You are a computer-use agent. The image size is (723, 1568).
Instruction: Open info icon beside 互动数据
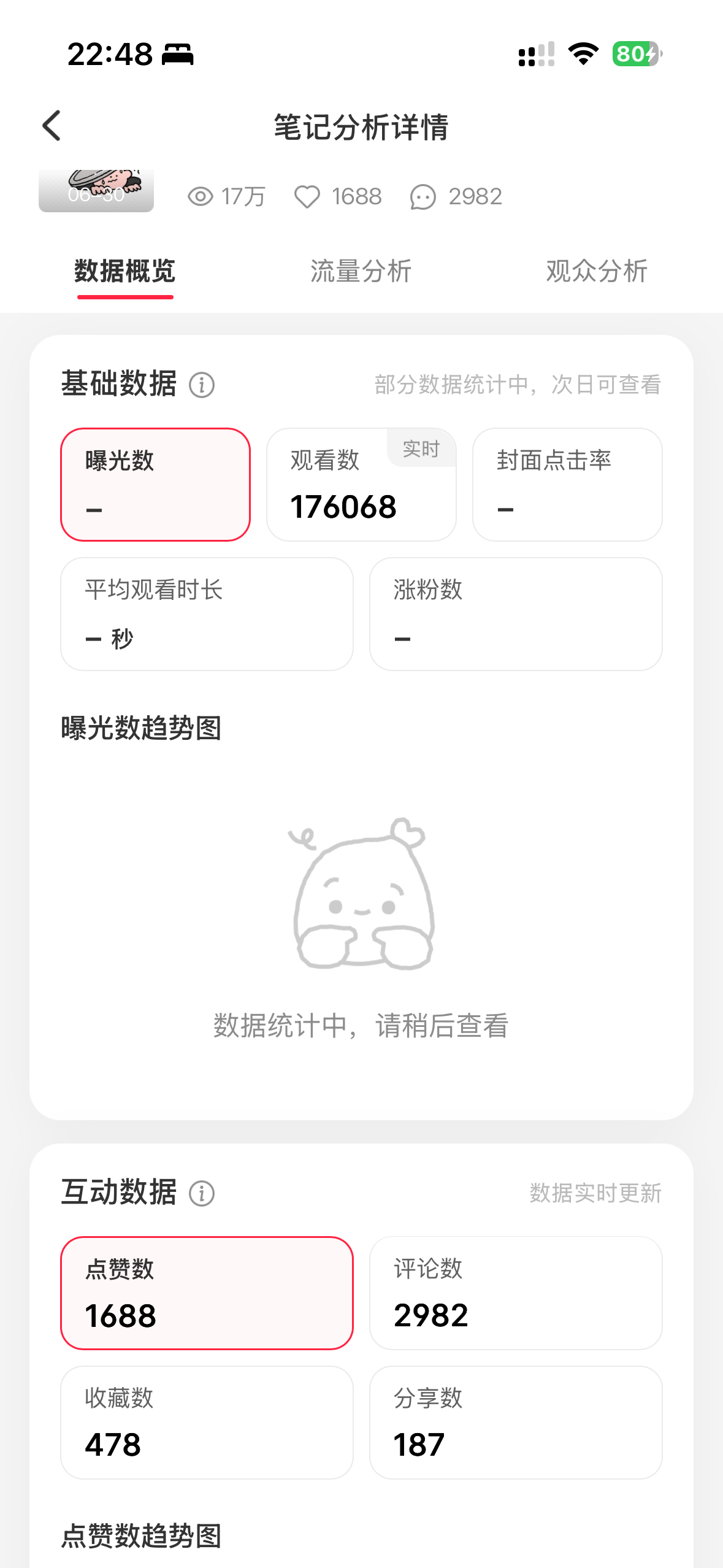[202, 1194]
